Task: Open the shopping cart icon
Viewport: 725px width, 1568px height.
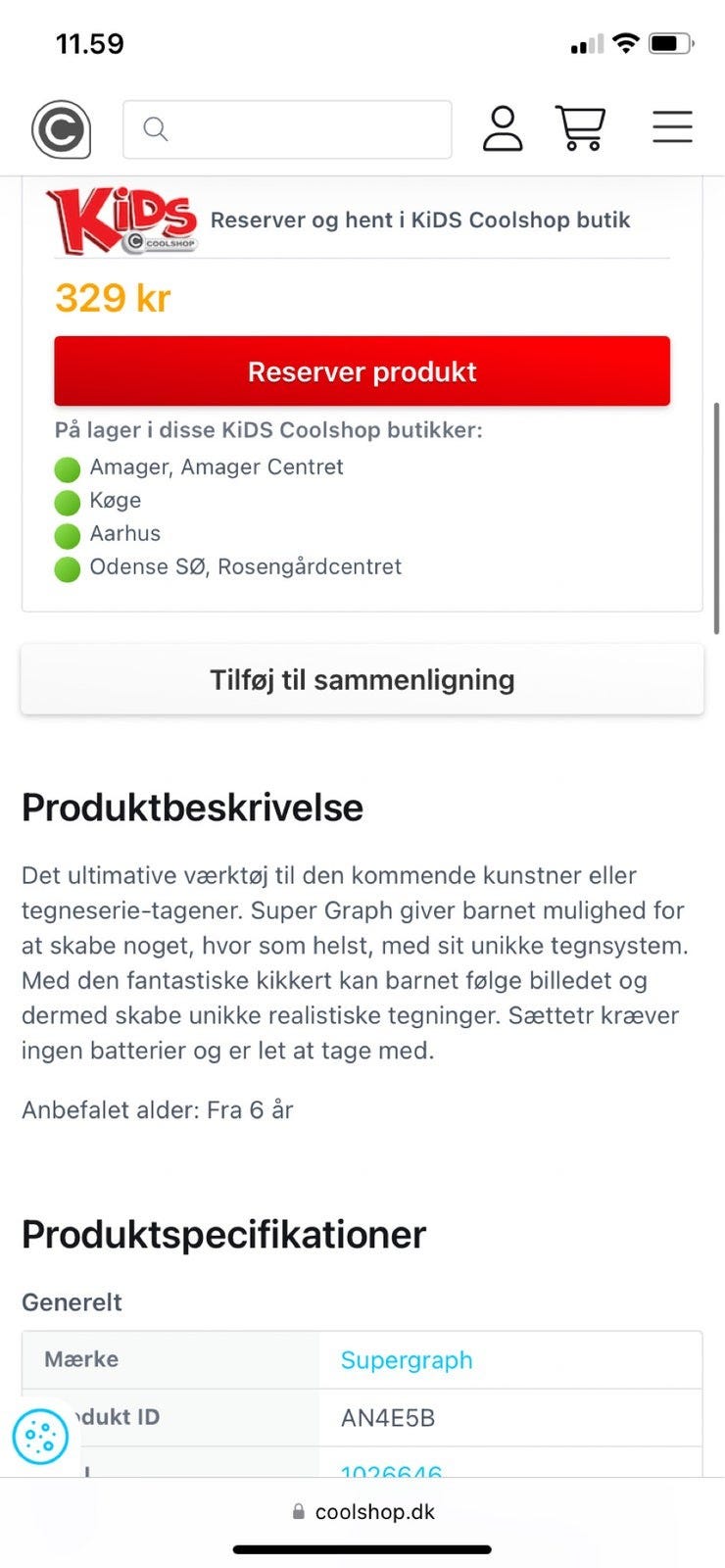Action: point(580,128)
